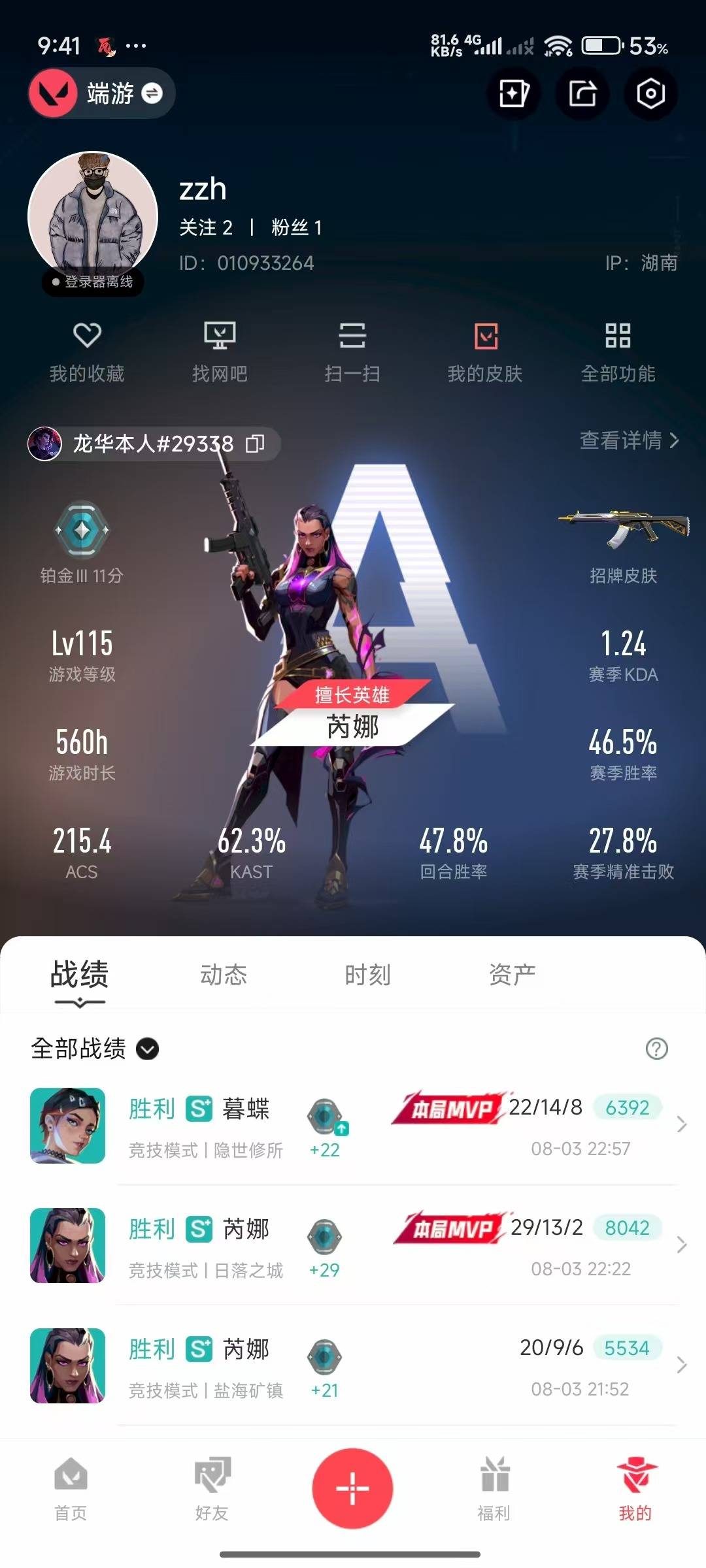Open the sparkle card icon in top bar
This screenshot has width=706, height=1568.
point(514,93)
